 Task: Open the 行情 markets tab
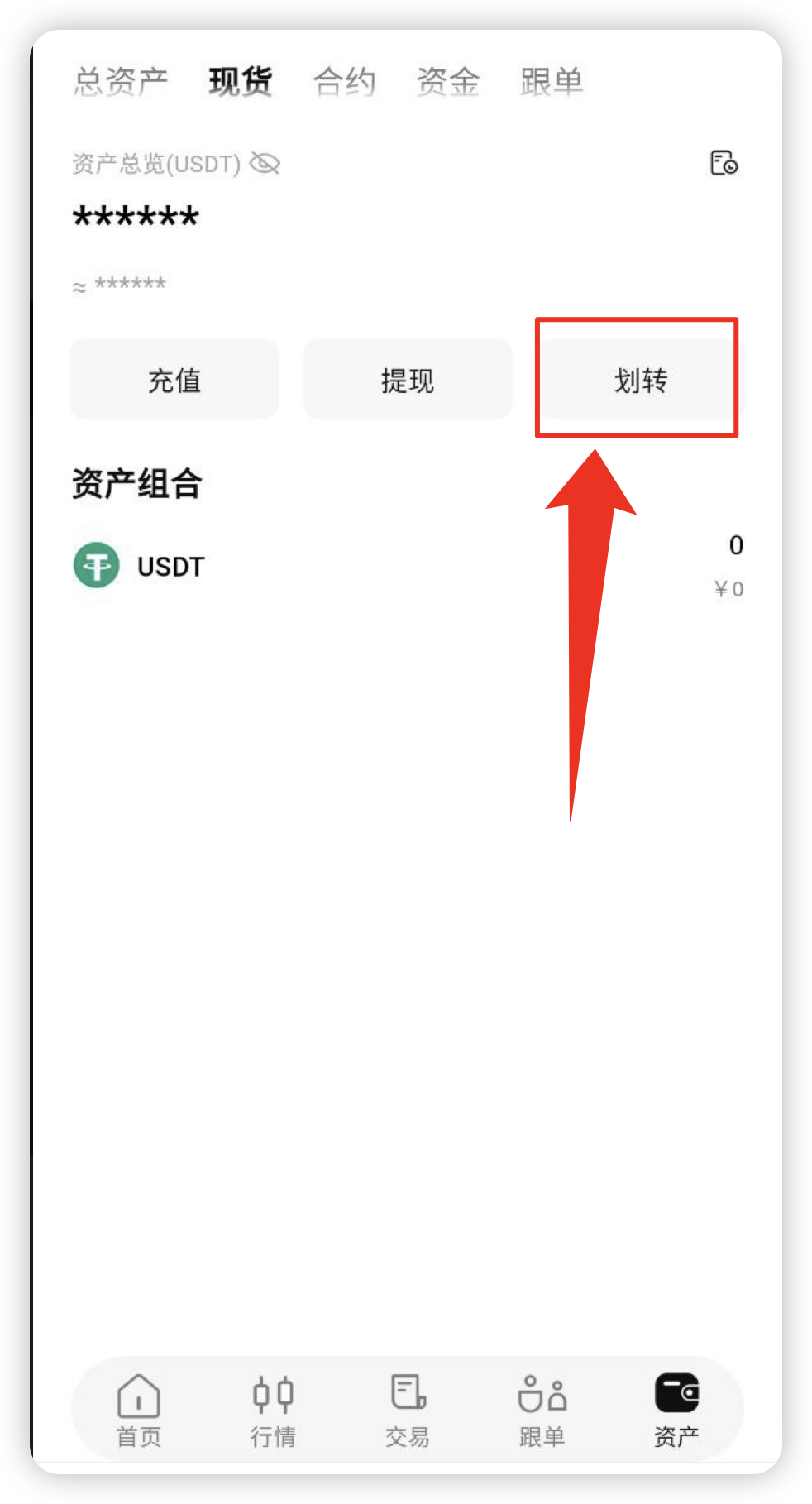pyautogui.click(x=273, y=1410)
